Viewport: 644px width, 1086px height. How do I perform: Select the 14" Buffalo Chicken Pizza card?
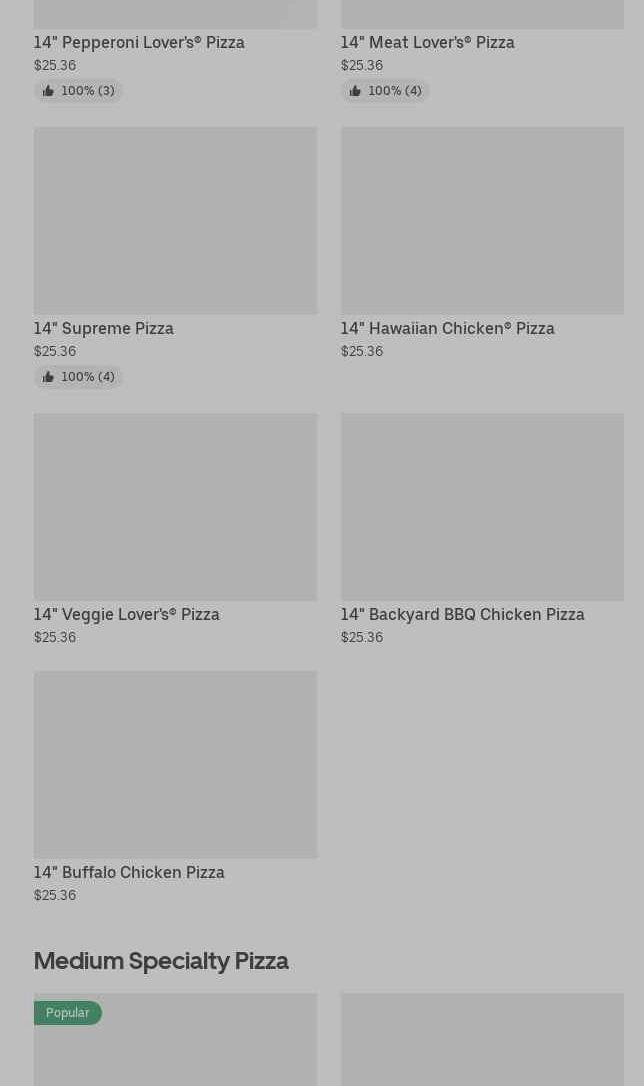click(175, 765)
